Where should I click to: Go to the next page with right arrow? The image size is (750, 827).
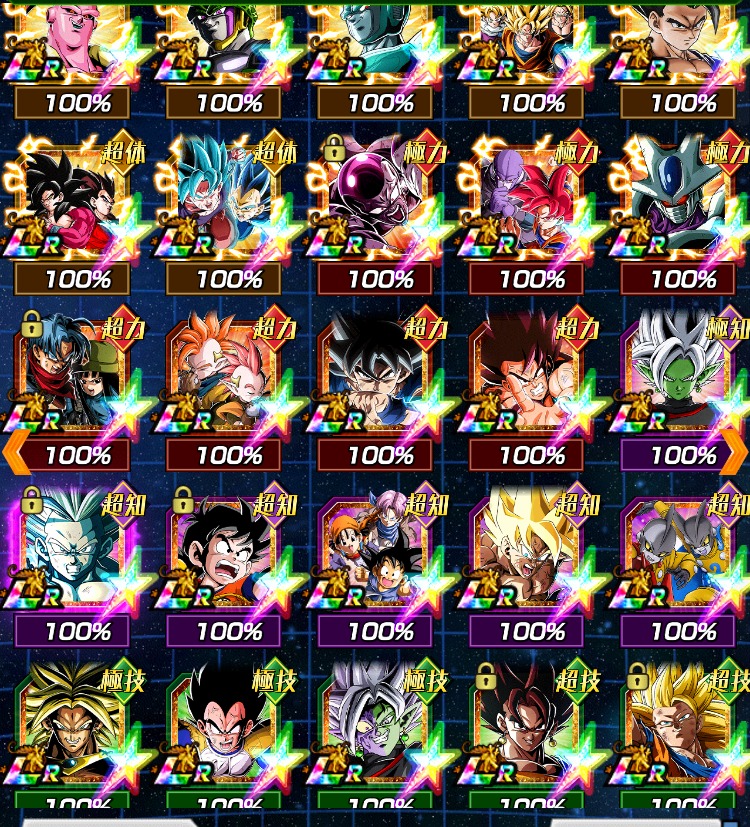(x=735, y=453)
